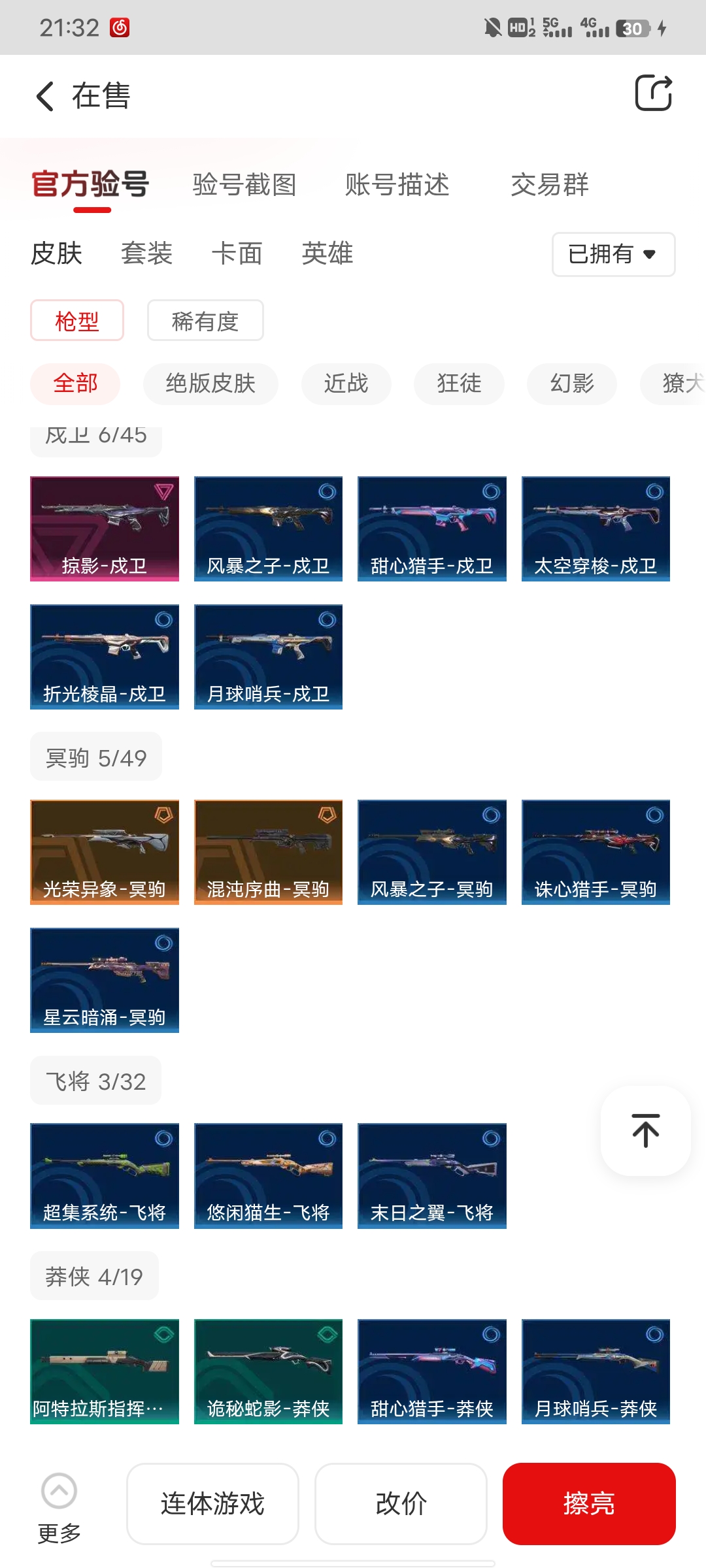The width and height of the screenshot is (706, 1568).
Task: Select the 卡面 sub-tab
Action: pyautogui.click(x=237, y=253)
